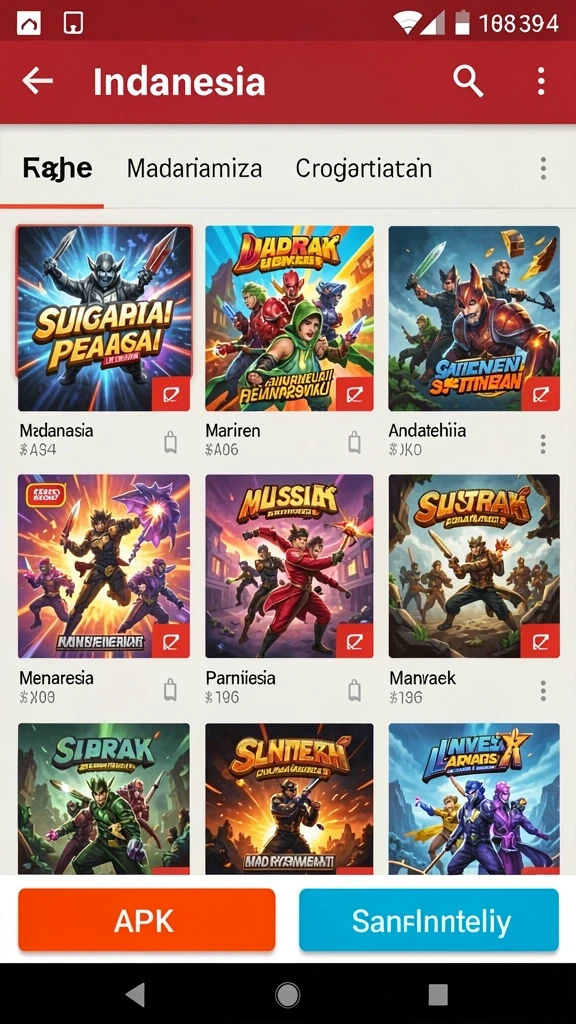Switch to the Crogartiatan tab
The width and height of the screenshot is (576, 1024).
tap(363, 168)
